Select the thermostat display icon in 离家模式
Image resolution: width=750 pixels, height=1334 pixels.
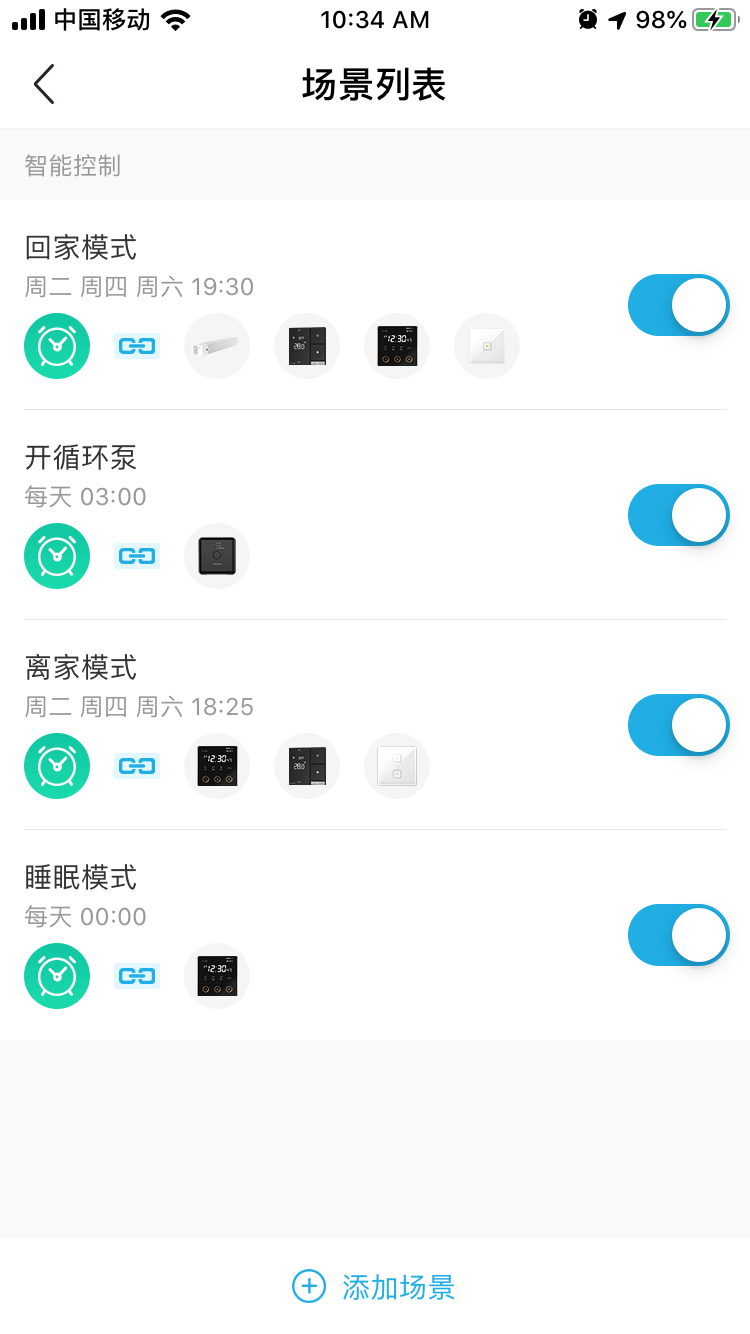tap(216, 766)
